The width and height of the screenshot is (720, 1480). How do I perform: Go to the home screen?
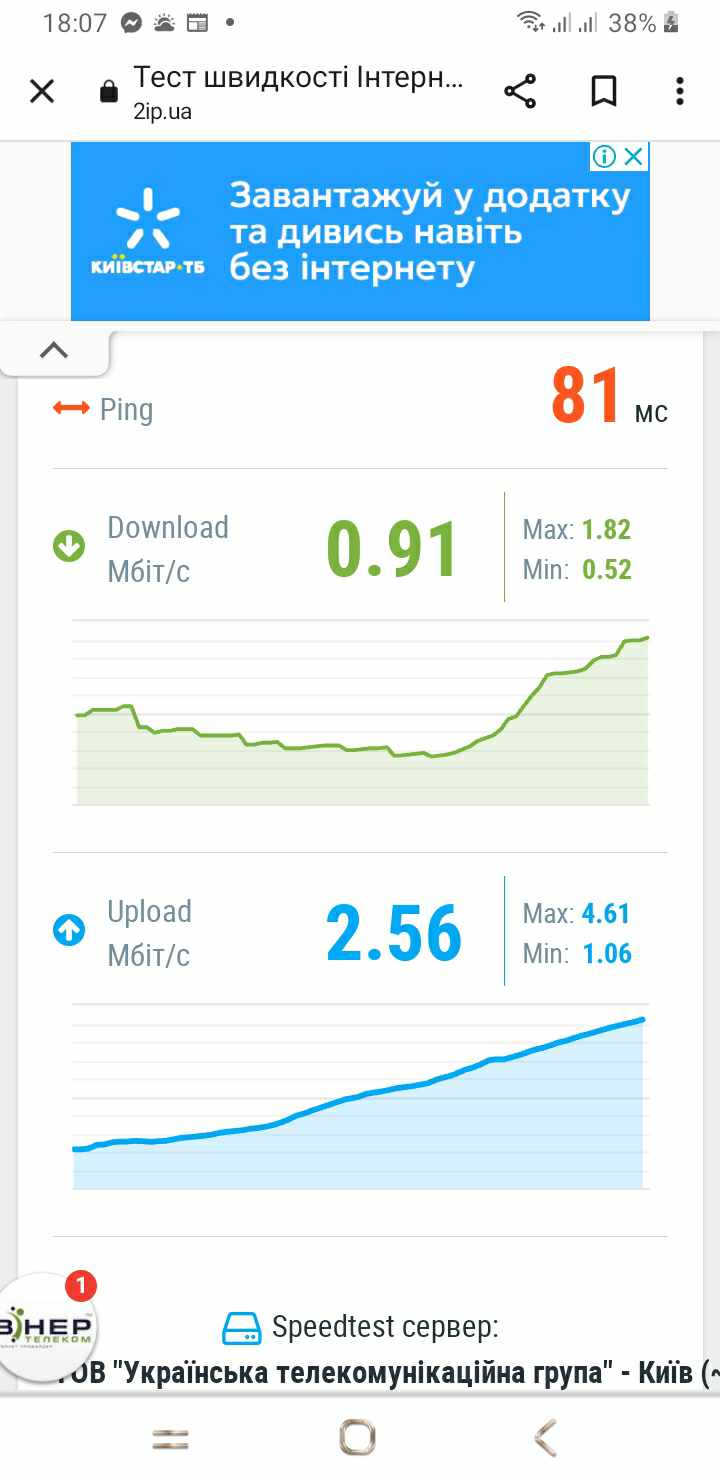[x=358, y=1437]
